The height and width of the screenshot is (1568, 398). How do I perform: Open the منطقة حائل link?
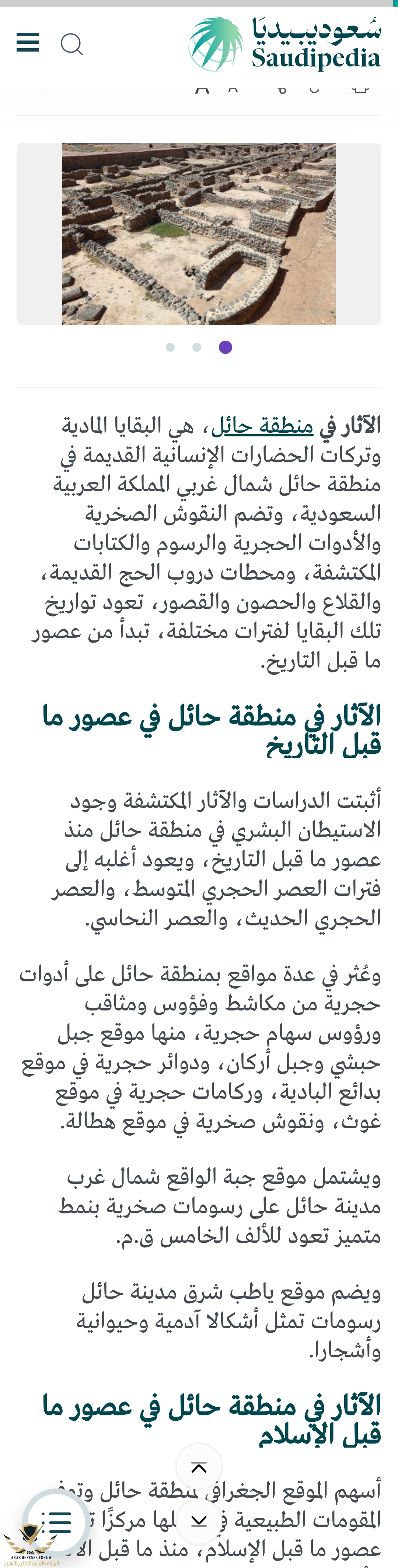[x=262, y=425]
